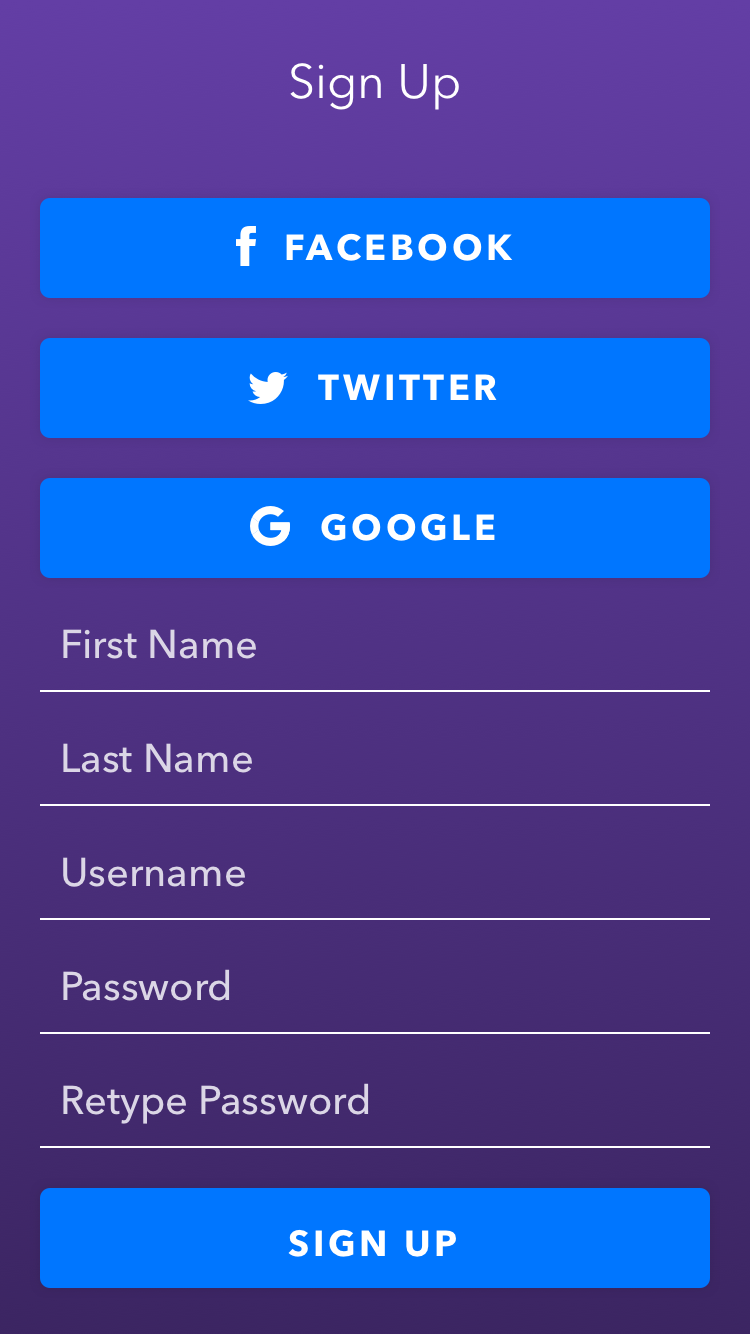750x1334 pixels.
Task: Select the Retype Password field
Action: [375, 1102]
